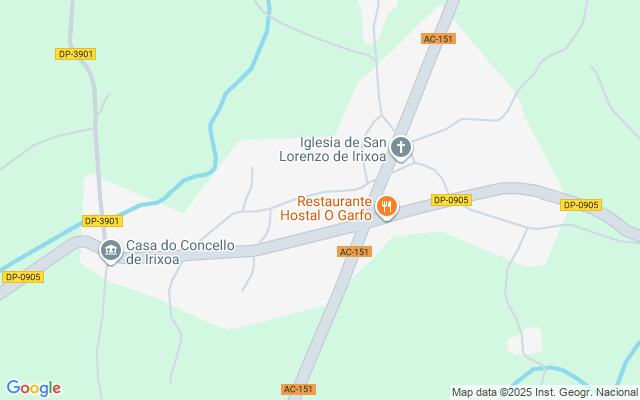Open the Iglesia de San Lorenzo de Irixoa marker

pyautogui.click(x=400, y=149)
